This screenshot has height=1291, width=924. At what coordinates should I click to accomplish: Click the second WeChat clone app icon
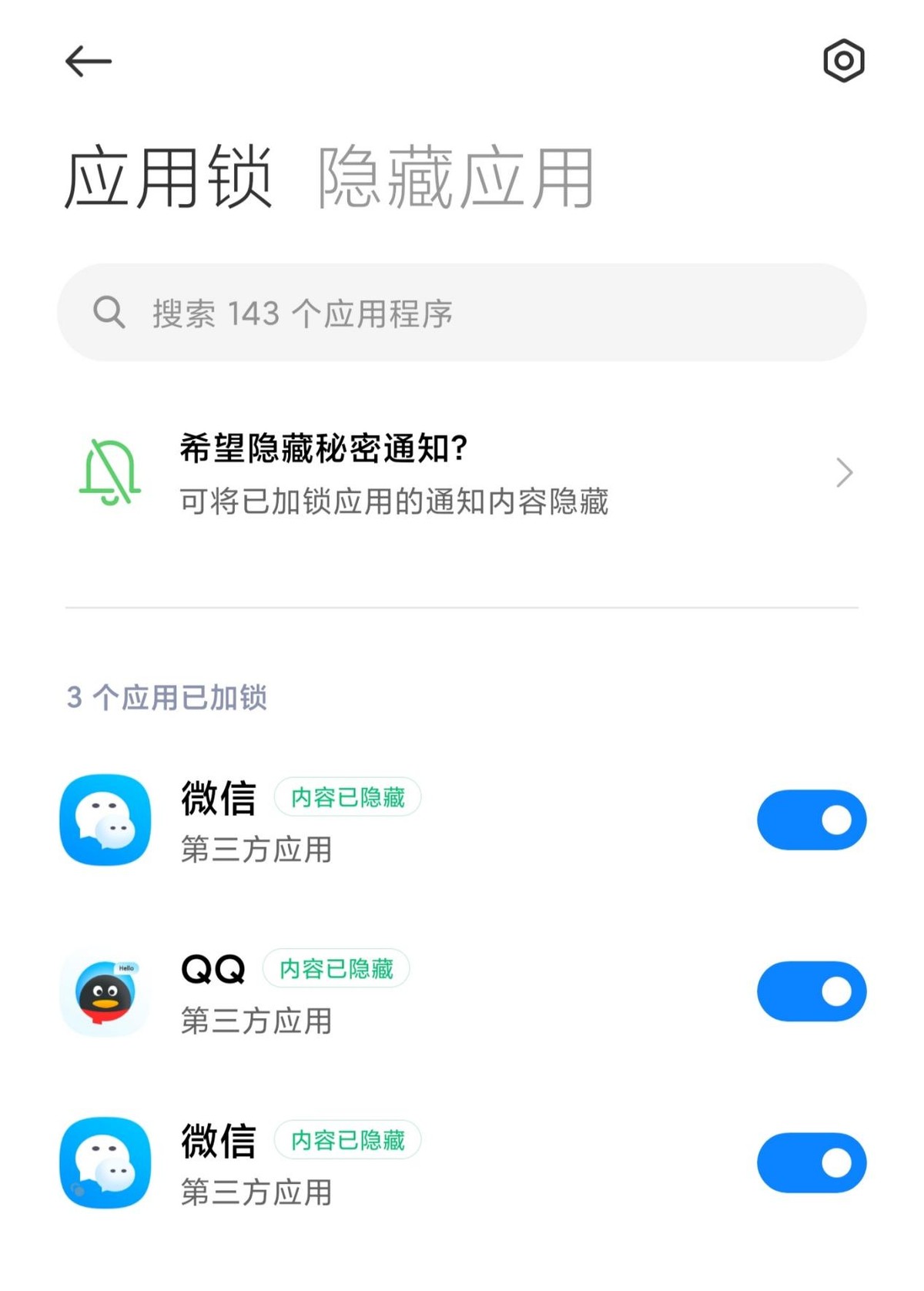pyautogui.click(x=105, y=1163)
